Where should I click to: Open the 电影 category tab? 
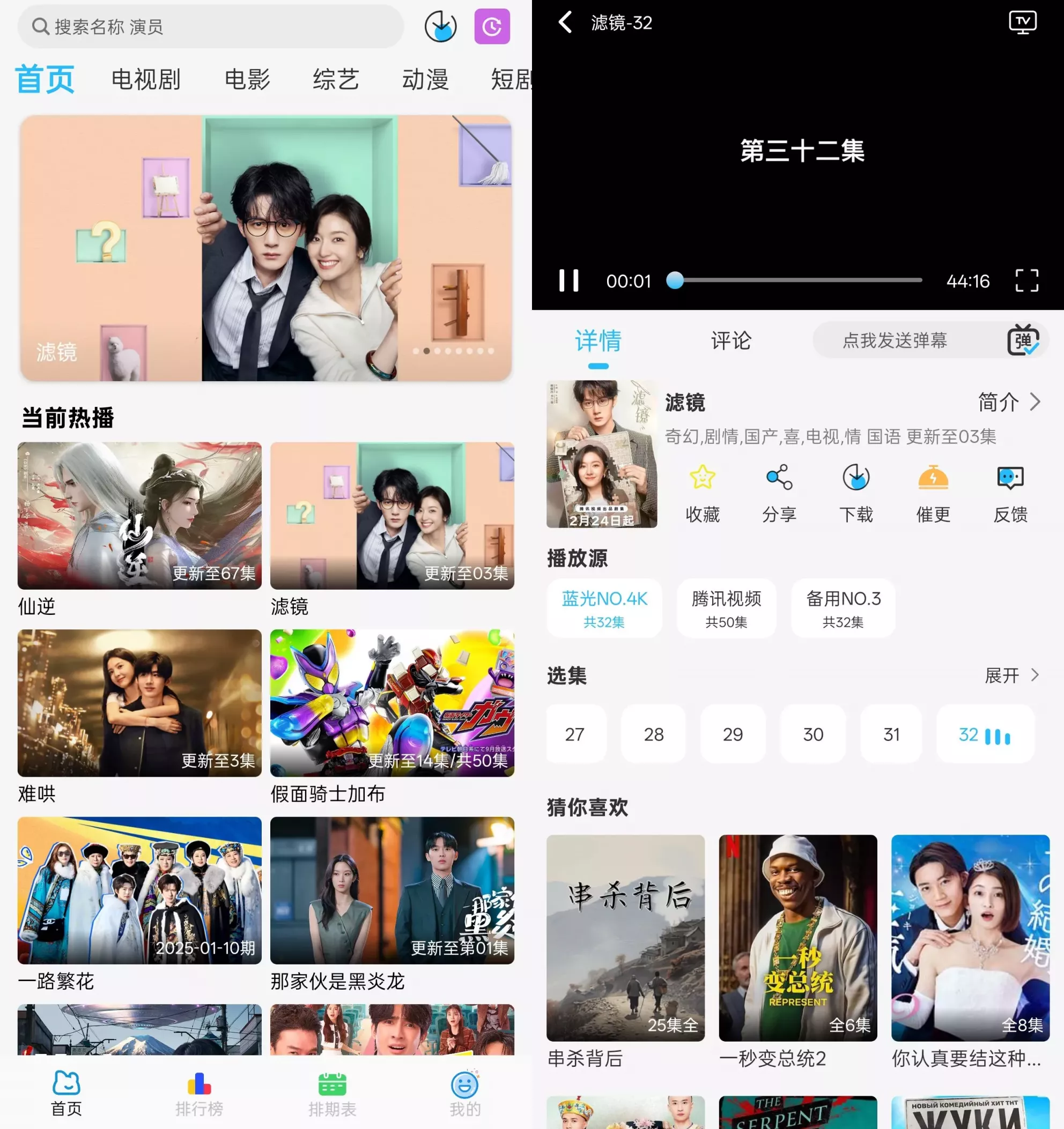coord(246,79)
